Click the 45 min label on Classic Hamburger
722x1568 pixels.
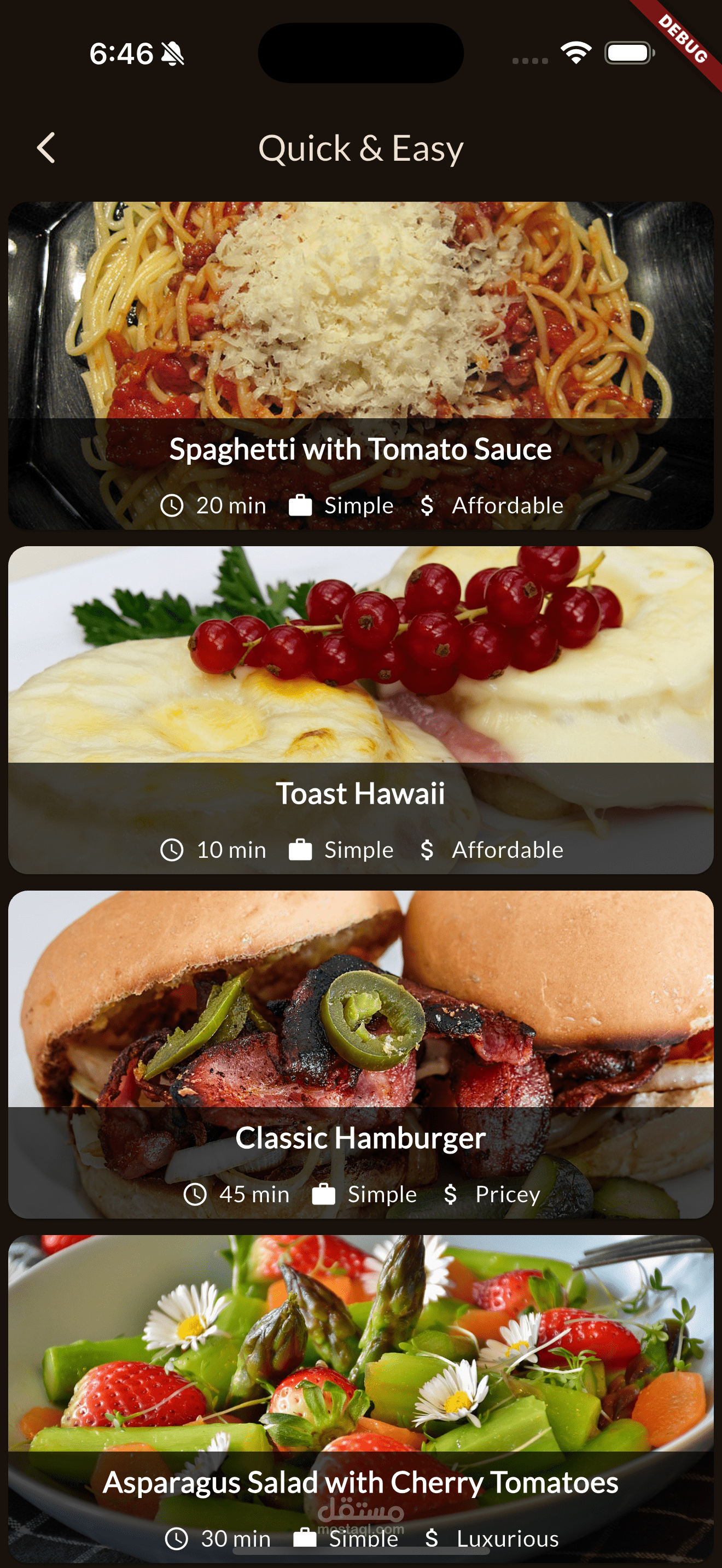click(x=254, y=1193)
